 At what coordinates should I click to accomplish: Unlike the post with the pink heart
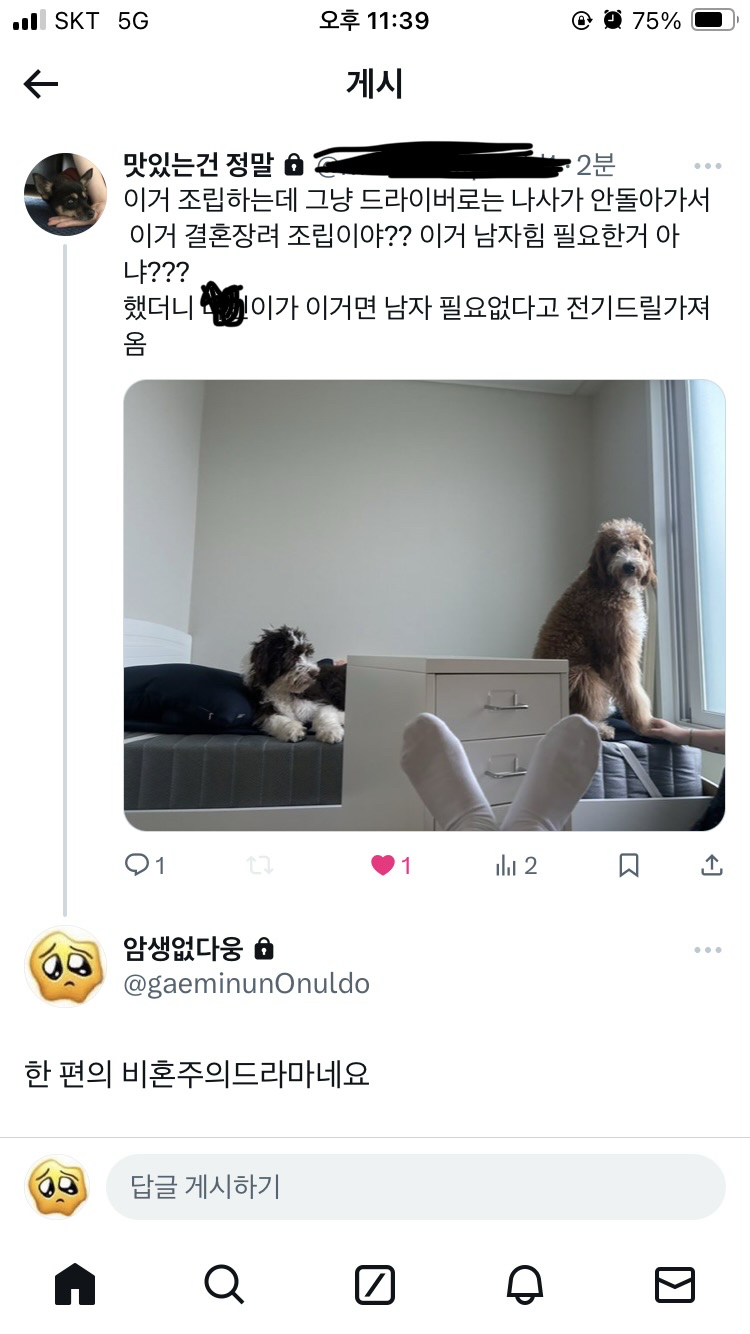(383, 865)
